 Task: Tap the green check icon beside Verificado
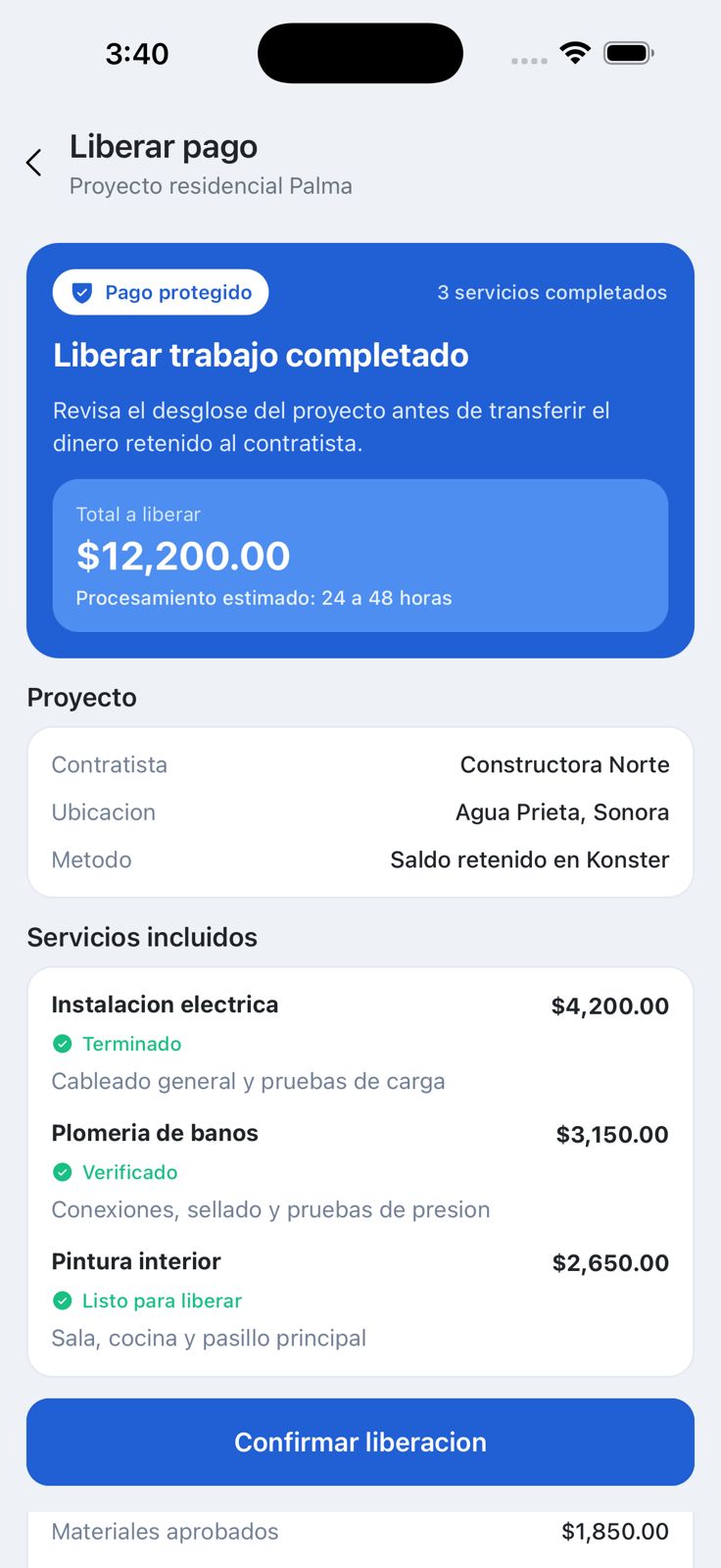point(62,1172)
